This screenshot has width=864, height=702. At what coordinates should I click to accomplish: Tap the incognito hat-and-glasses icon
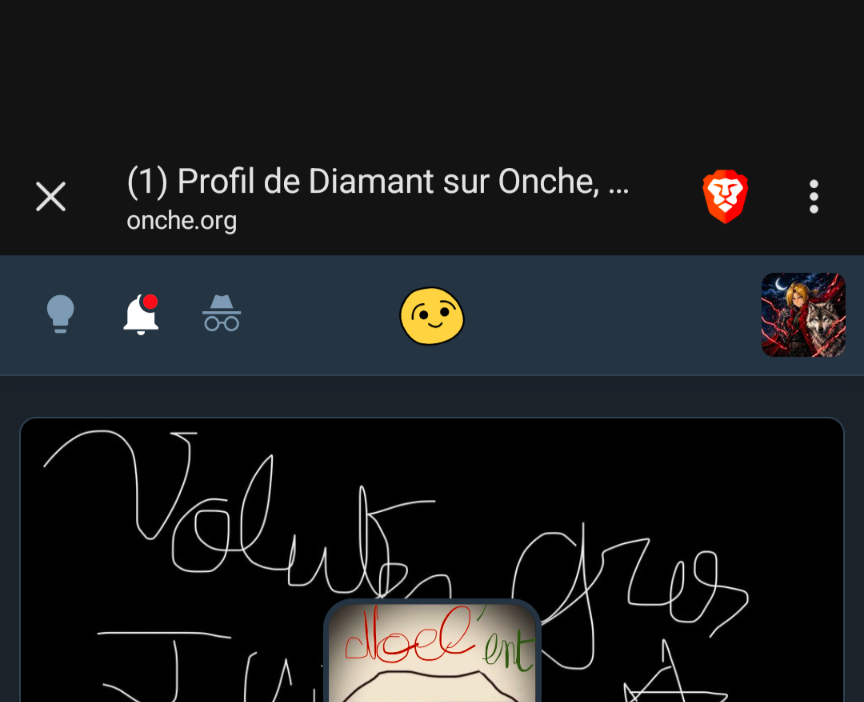222,314
